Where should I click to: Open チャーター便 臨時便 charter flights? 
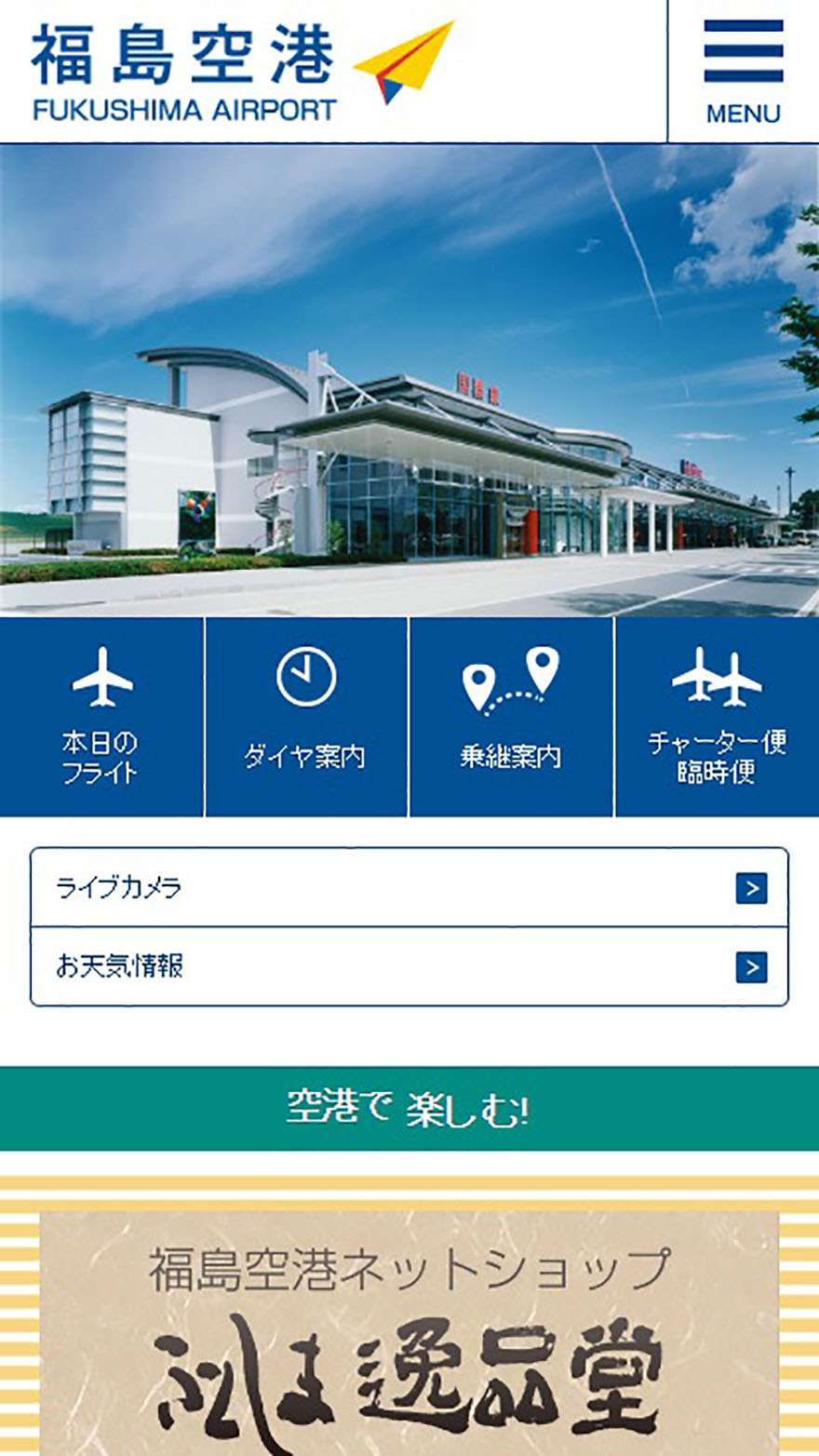(718, 717)
